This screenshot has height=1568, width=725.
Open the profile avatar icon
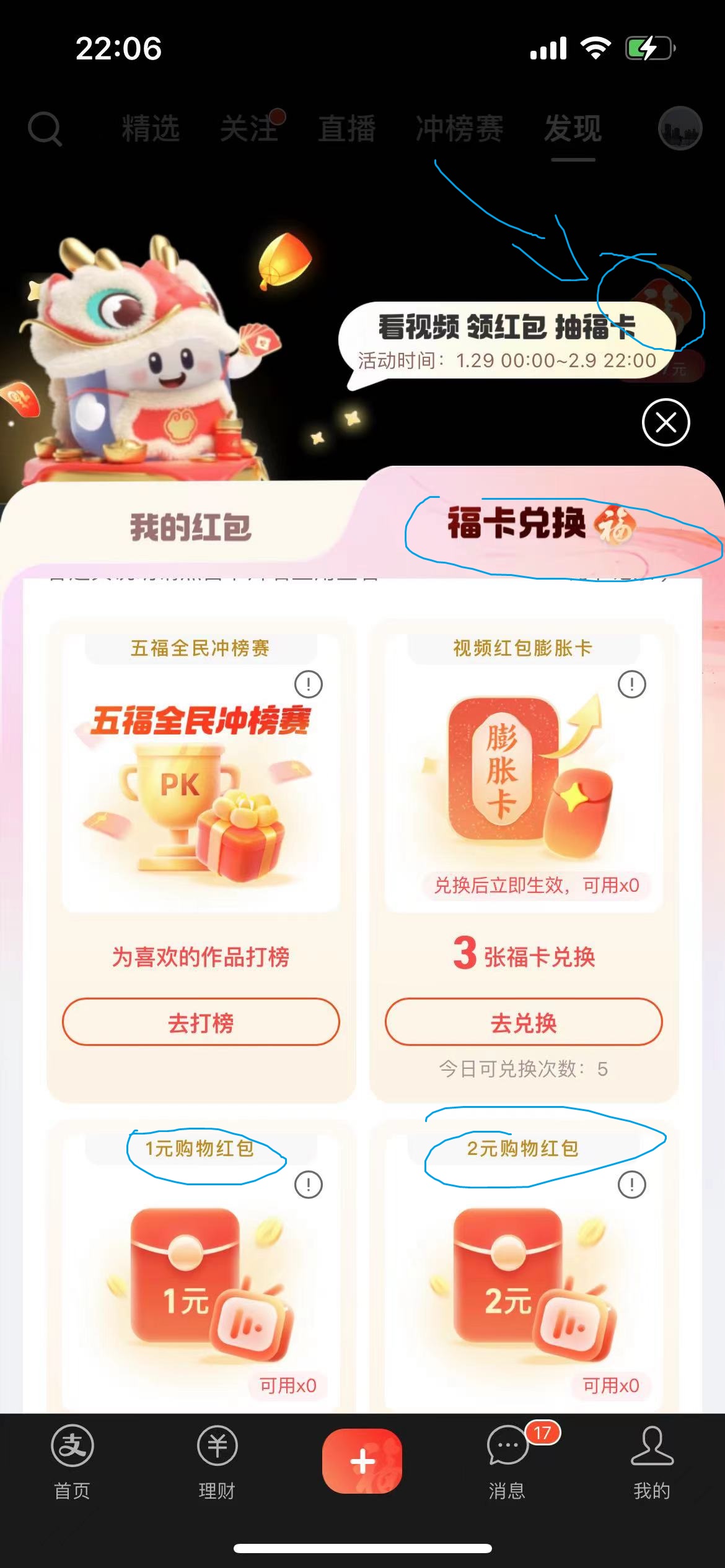(x=679, y=129)
